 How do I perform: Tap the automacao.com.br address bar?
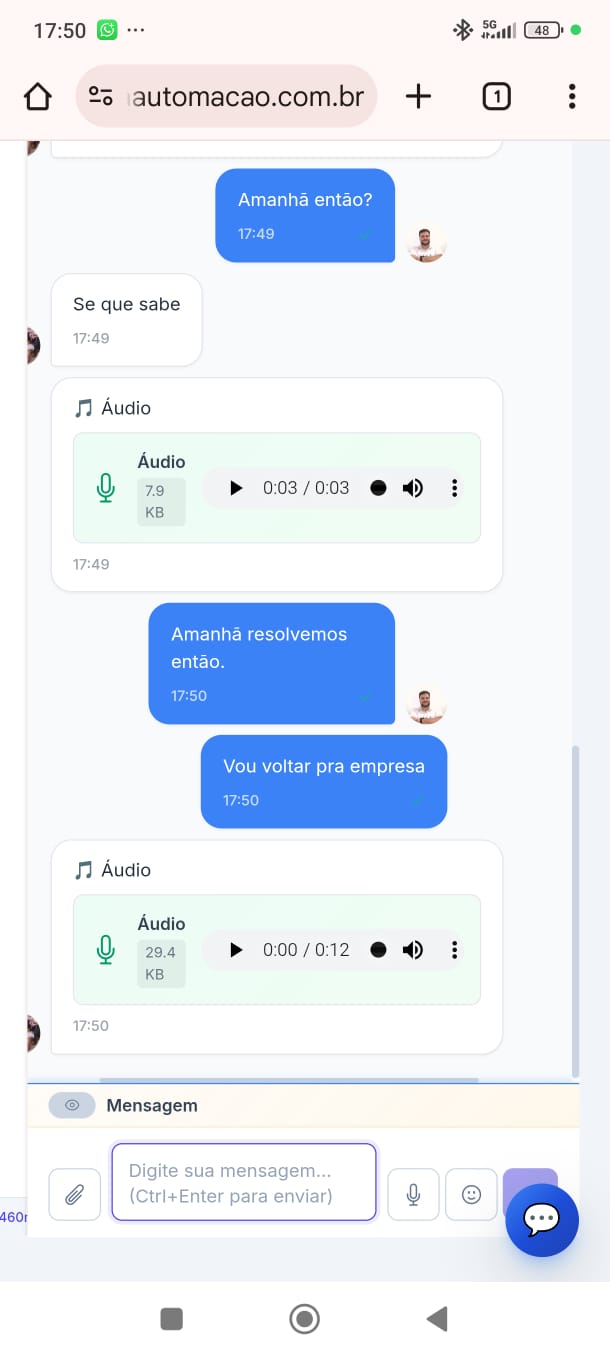240,96
